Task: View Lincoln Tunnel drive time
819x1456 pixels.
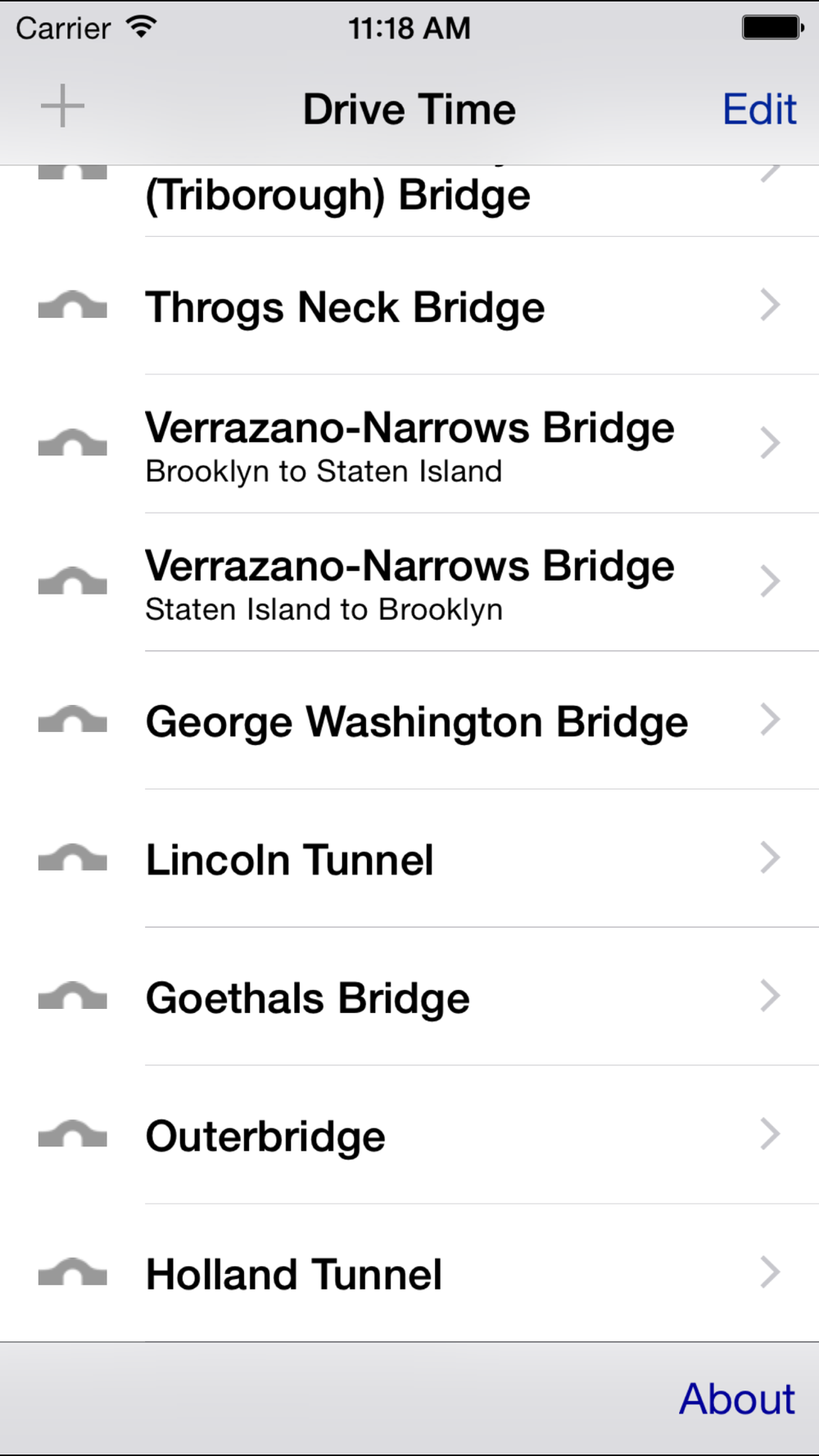Action: point(409,859)
